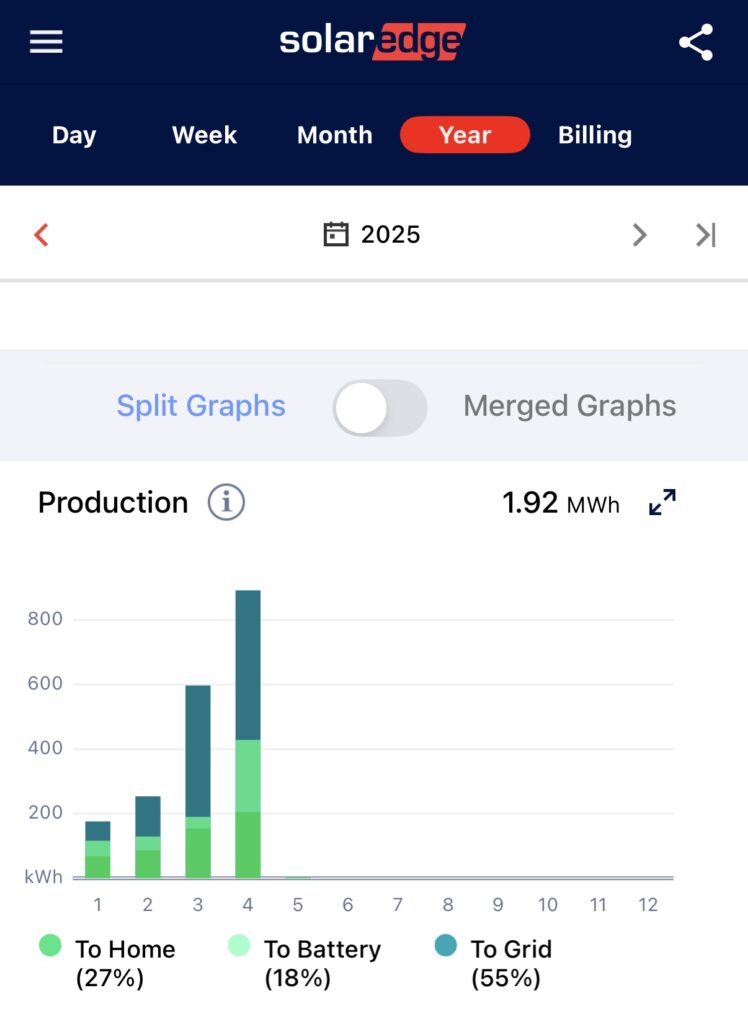Select the Year tab
This screenshot has height=1024, width=748.
pyautogui.click(x=464, y=135)
